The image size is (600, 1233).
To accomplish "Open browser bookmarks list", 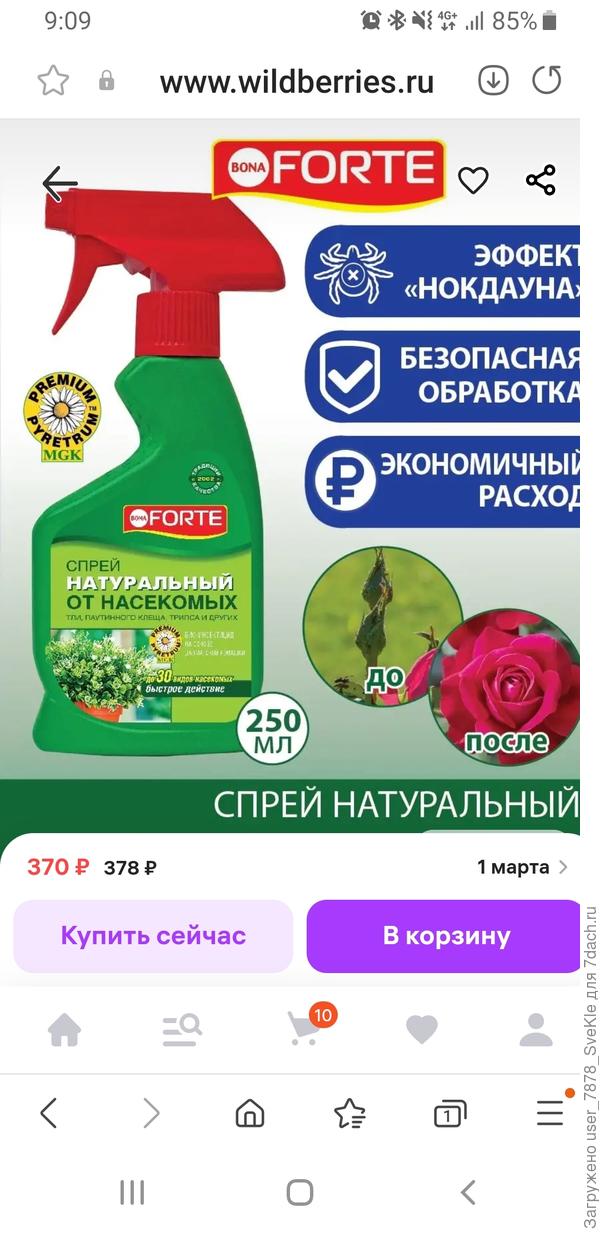I will (350, 1113).
